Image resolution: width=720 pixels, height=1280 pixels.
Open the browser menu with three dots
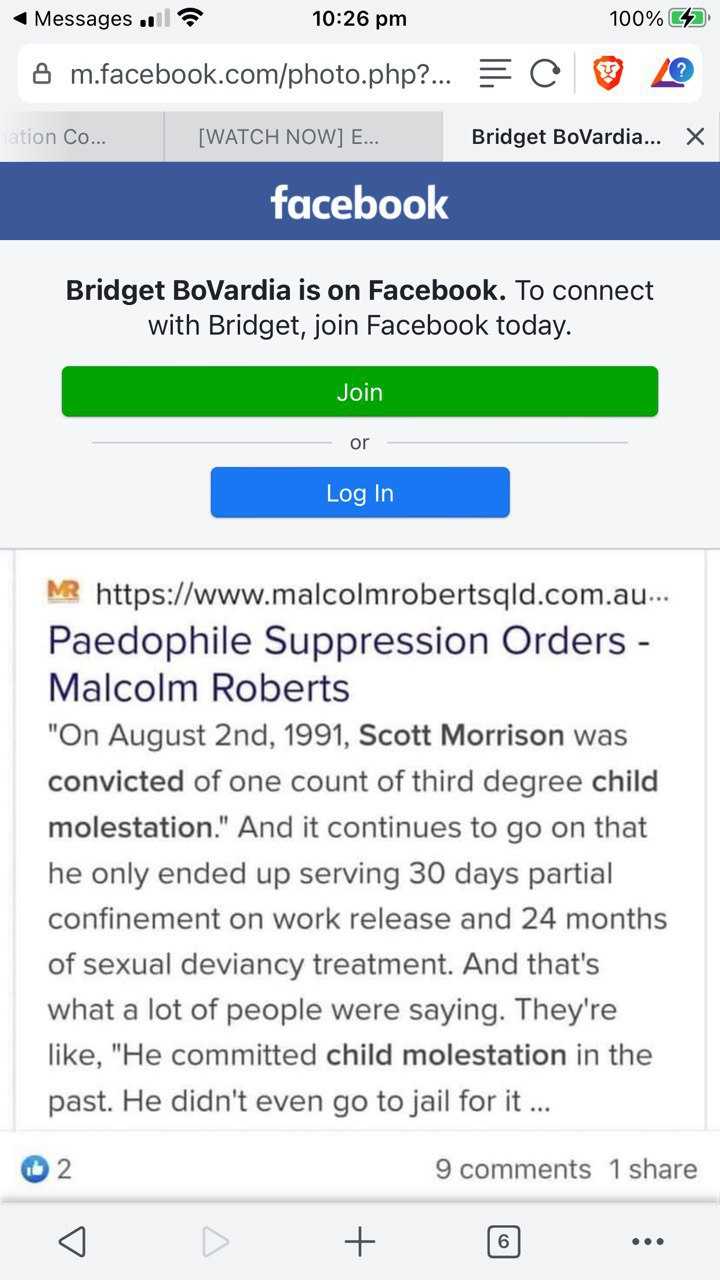click(647, 1241)
